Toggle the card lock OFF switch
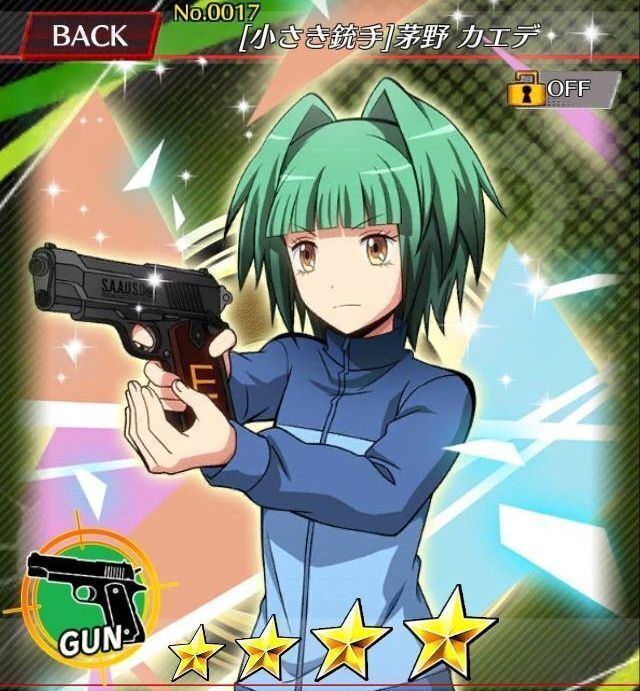The width and height of the screenshot is (640, 691). [x=561, y=88]
